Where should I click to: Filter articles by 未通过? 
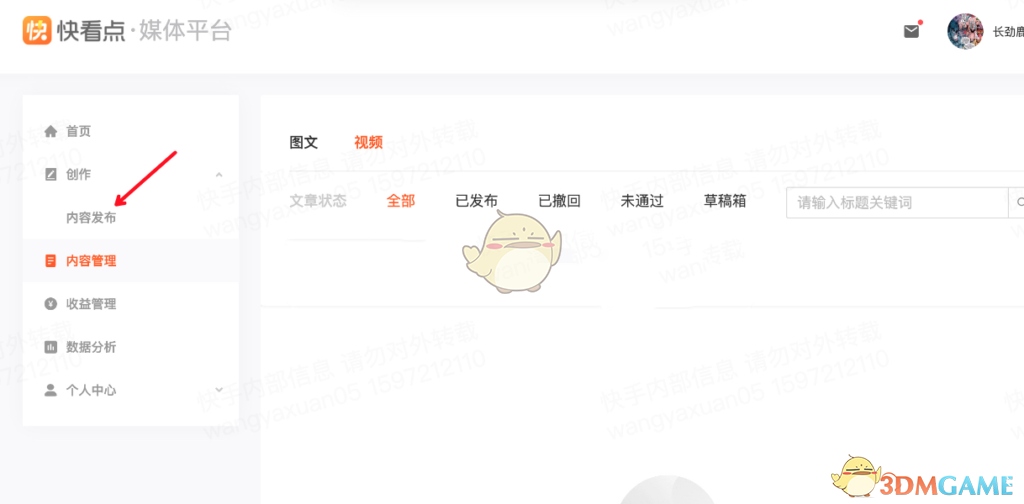pos(642,201)
